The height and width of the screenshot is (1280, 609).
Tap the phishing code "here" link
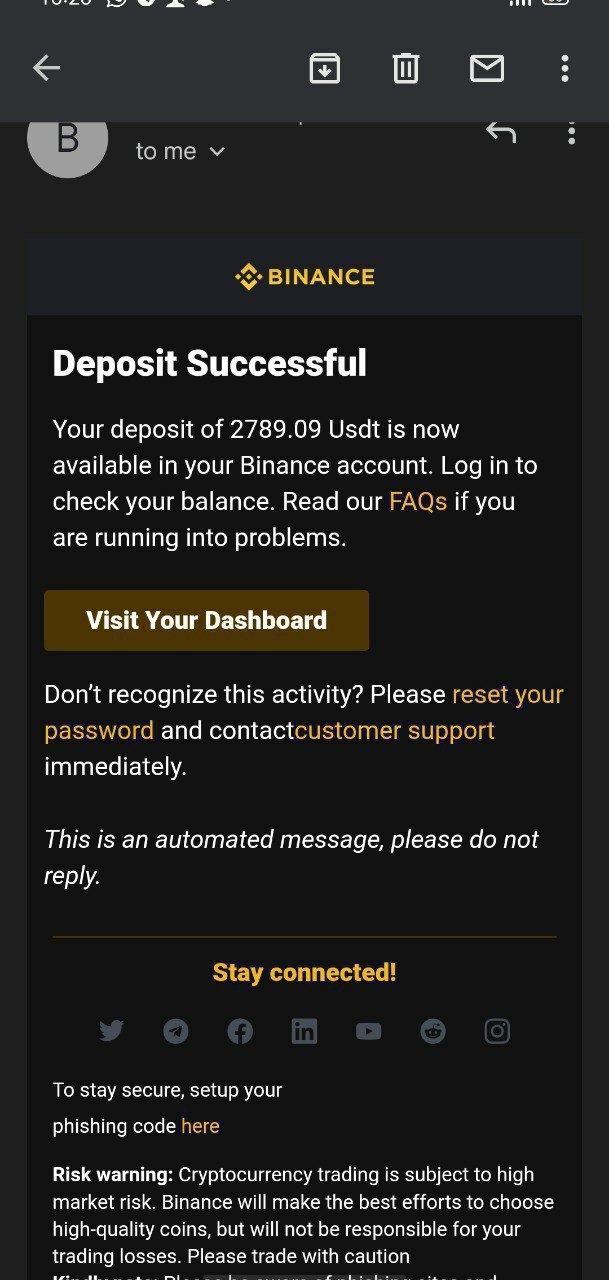pyautogui.click(x=200, y=1126)
